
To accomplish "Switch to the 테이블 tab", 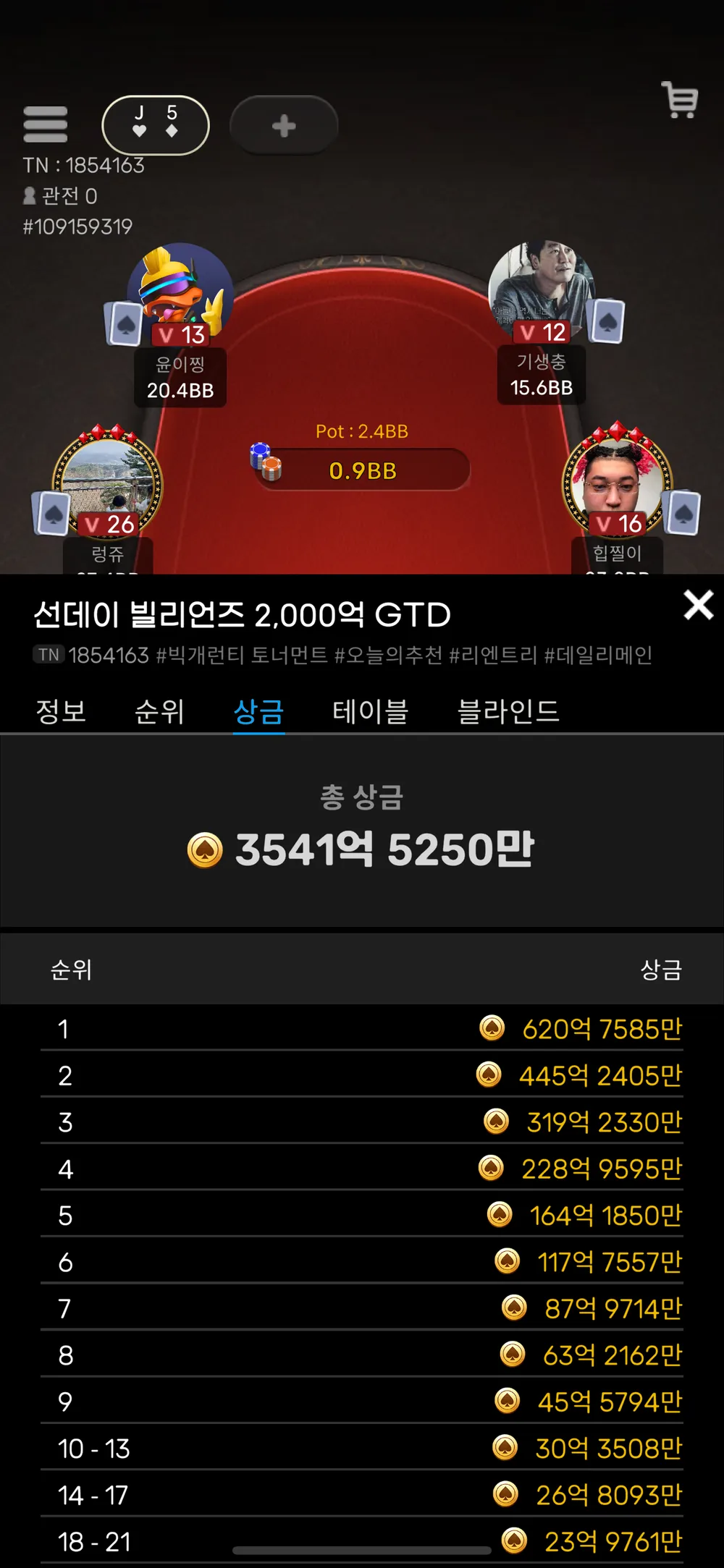I will coord(370,711).
